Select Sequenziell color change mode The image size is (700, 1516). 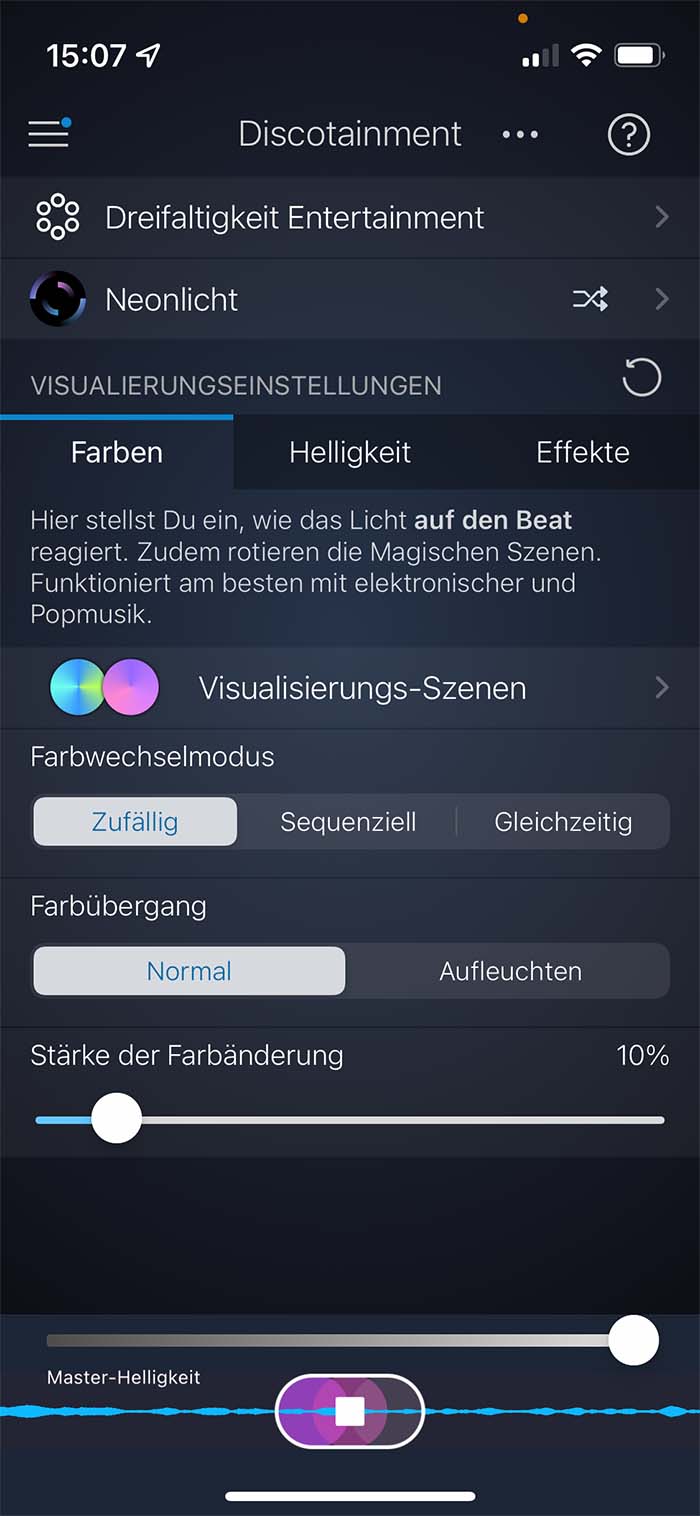tap(348, 822)
